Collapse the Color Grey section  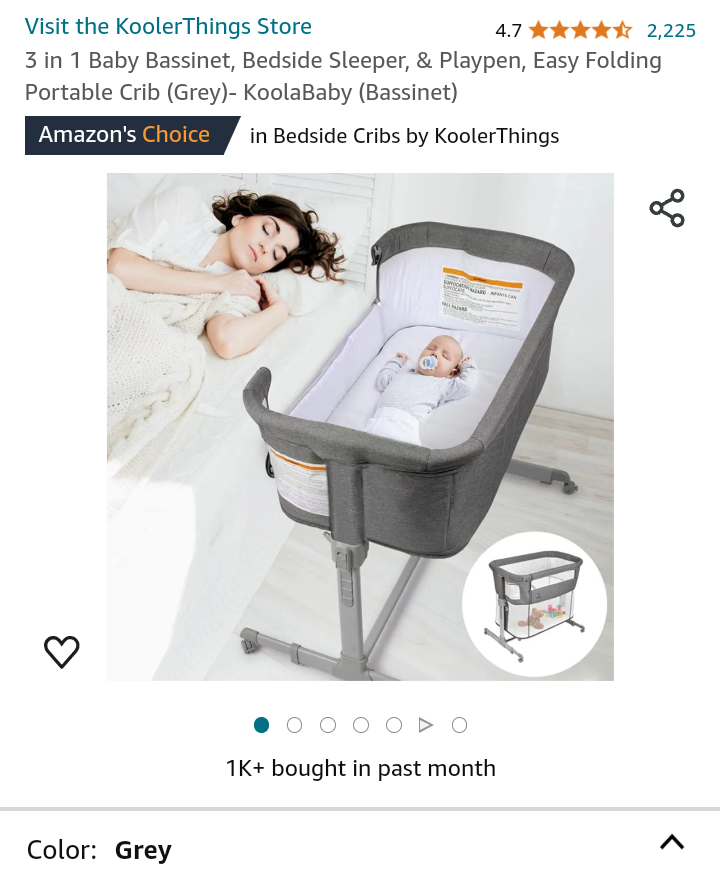[x=672, y=842]
